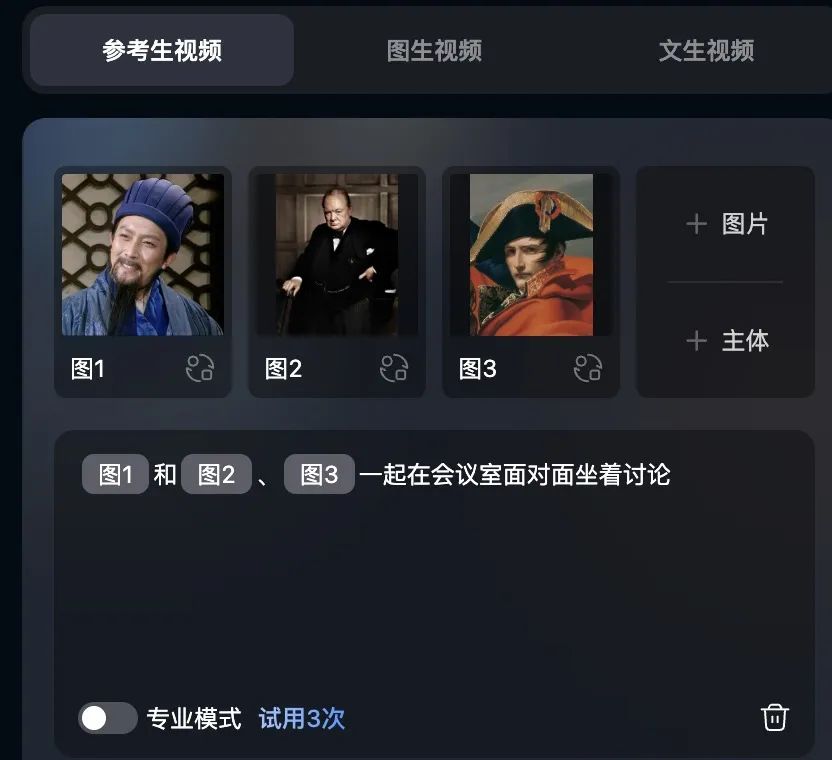This screenshot has width=832, height=760.
Task: Open the 图1 reference image
Action: pos(142,255)
